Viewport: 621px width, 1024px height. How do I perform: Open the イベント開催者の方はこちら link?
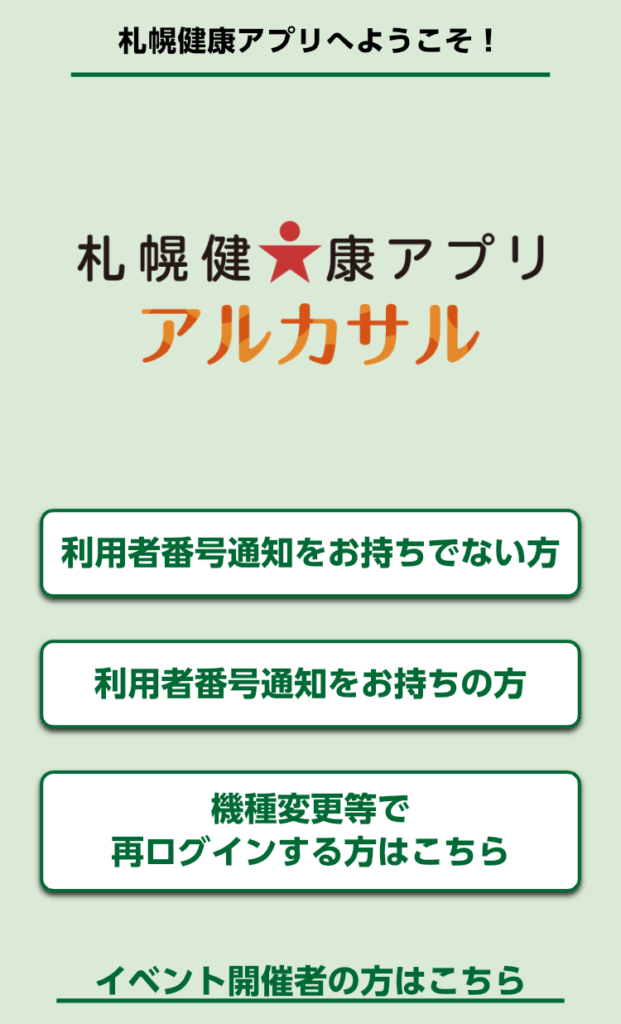tap(310, 980)
